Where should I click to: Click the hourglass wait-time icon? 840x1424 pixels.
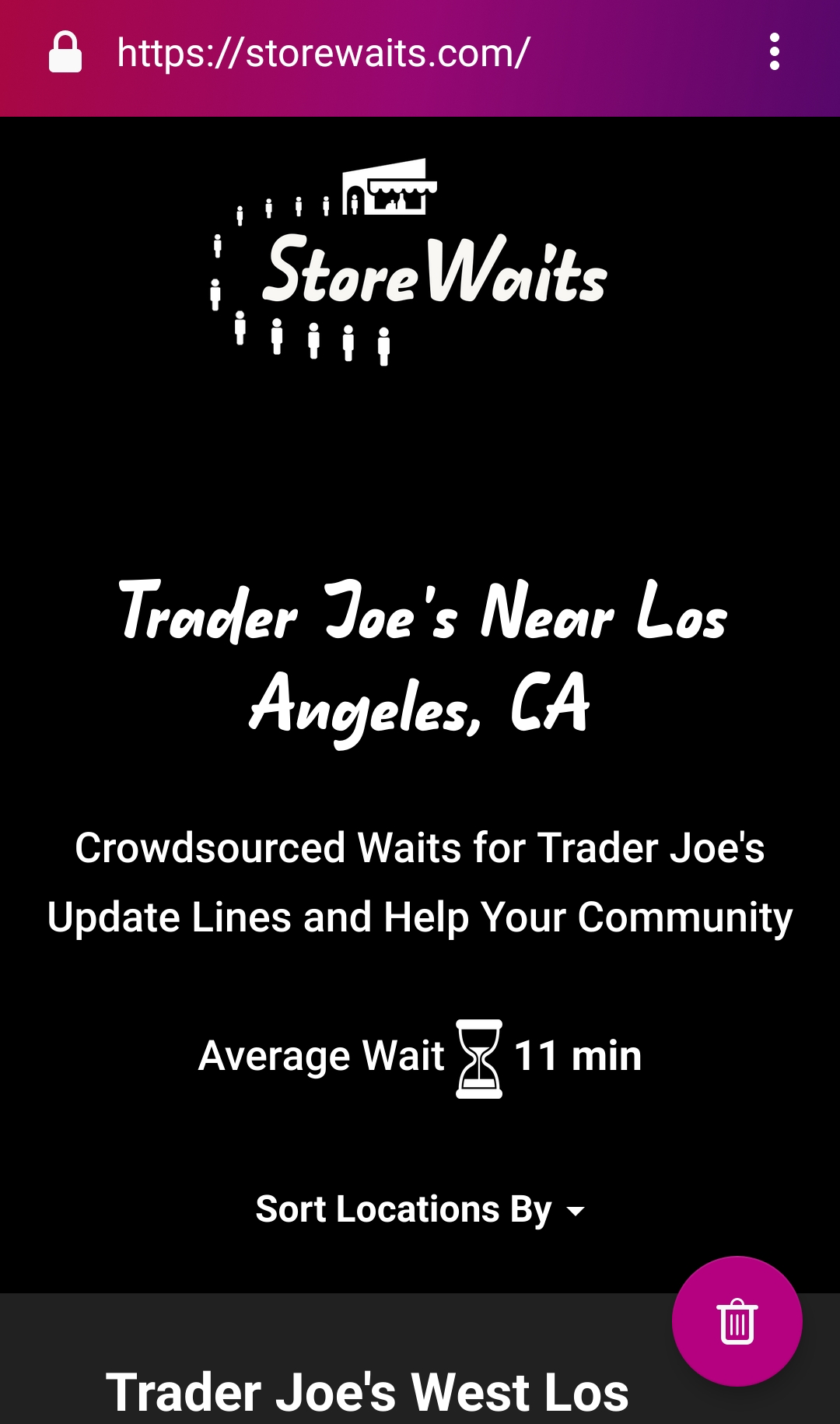[479, 1057]
